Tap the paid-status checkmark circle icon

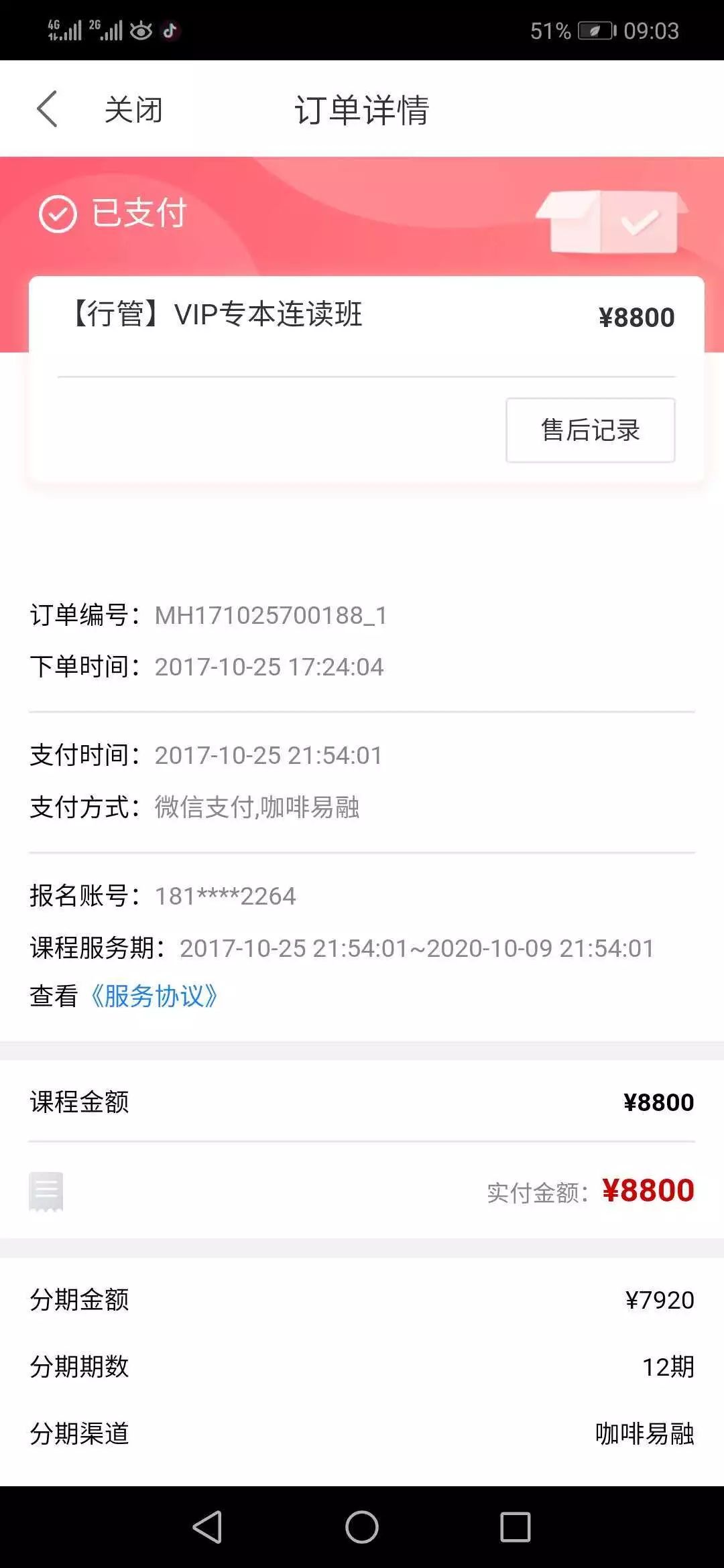(x=59, y=214)
